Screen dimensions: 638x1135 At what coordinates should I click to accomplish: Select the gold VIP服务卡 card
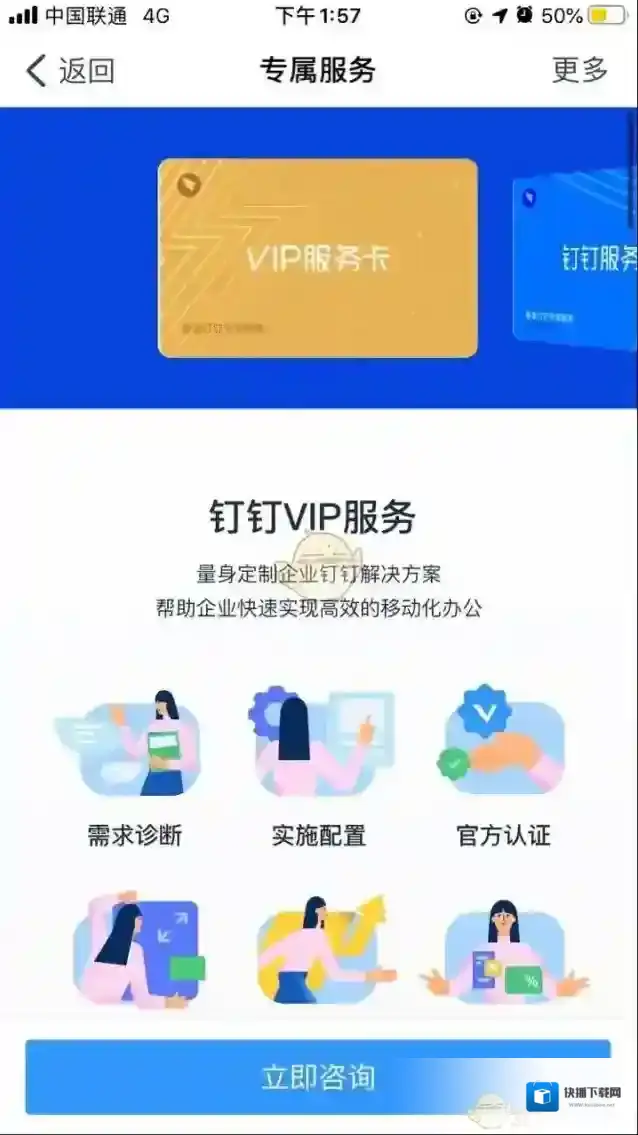[x=317, y=258]
